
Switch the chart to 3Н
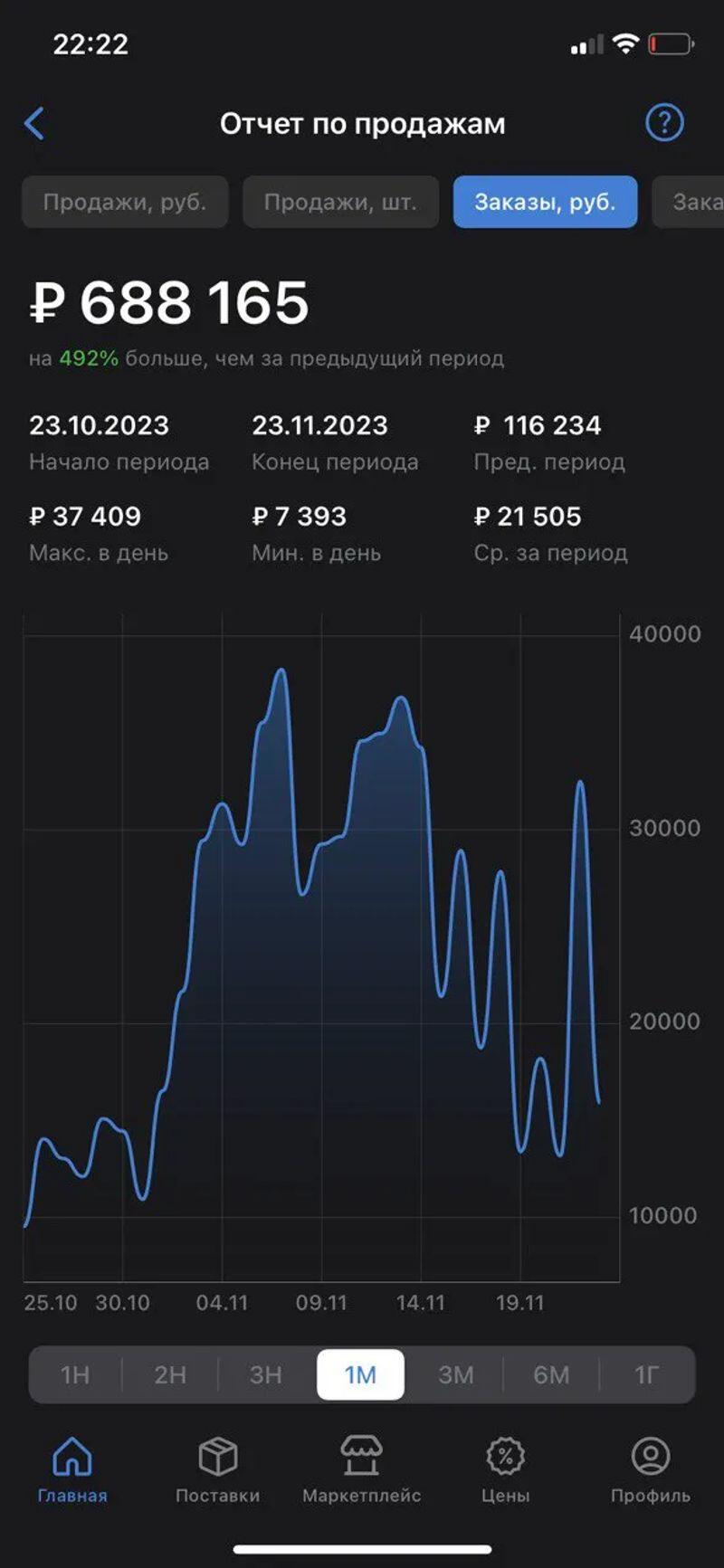[266, 1375]
